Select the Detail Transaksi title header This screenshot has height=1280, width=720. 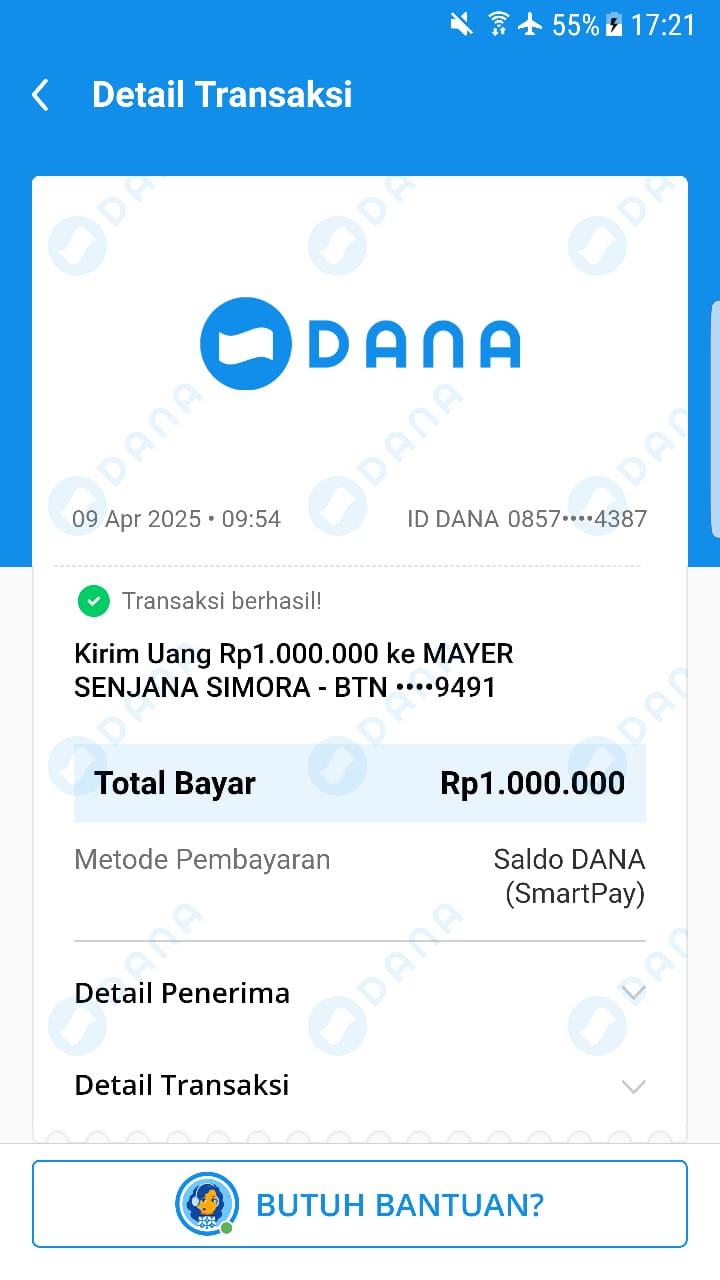(221, 94)
